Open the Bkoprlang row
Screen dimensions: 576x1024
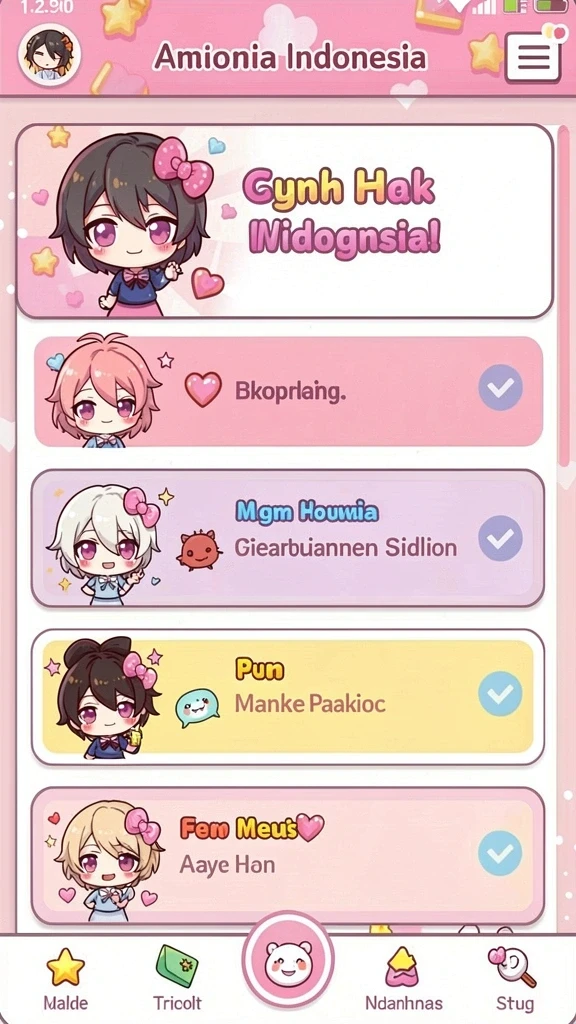pyautogui.click(x=288, y=392)
